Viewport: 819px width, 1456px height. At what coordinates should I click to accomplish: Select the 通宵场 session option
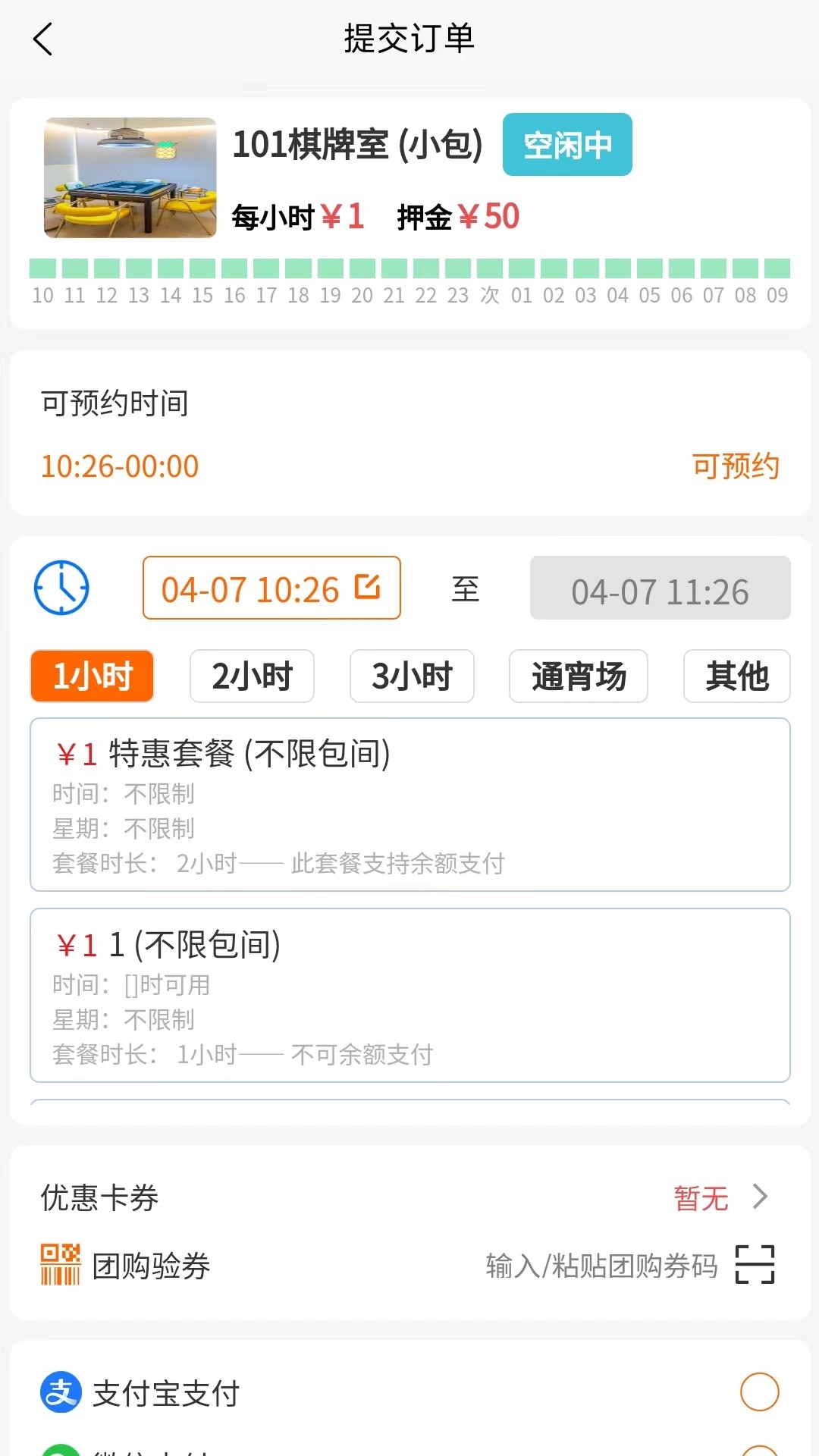pyautogui.click(x=578, y=676)
